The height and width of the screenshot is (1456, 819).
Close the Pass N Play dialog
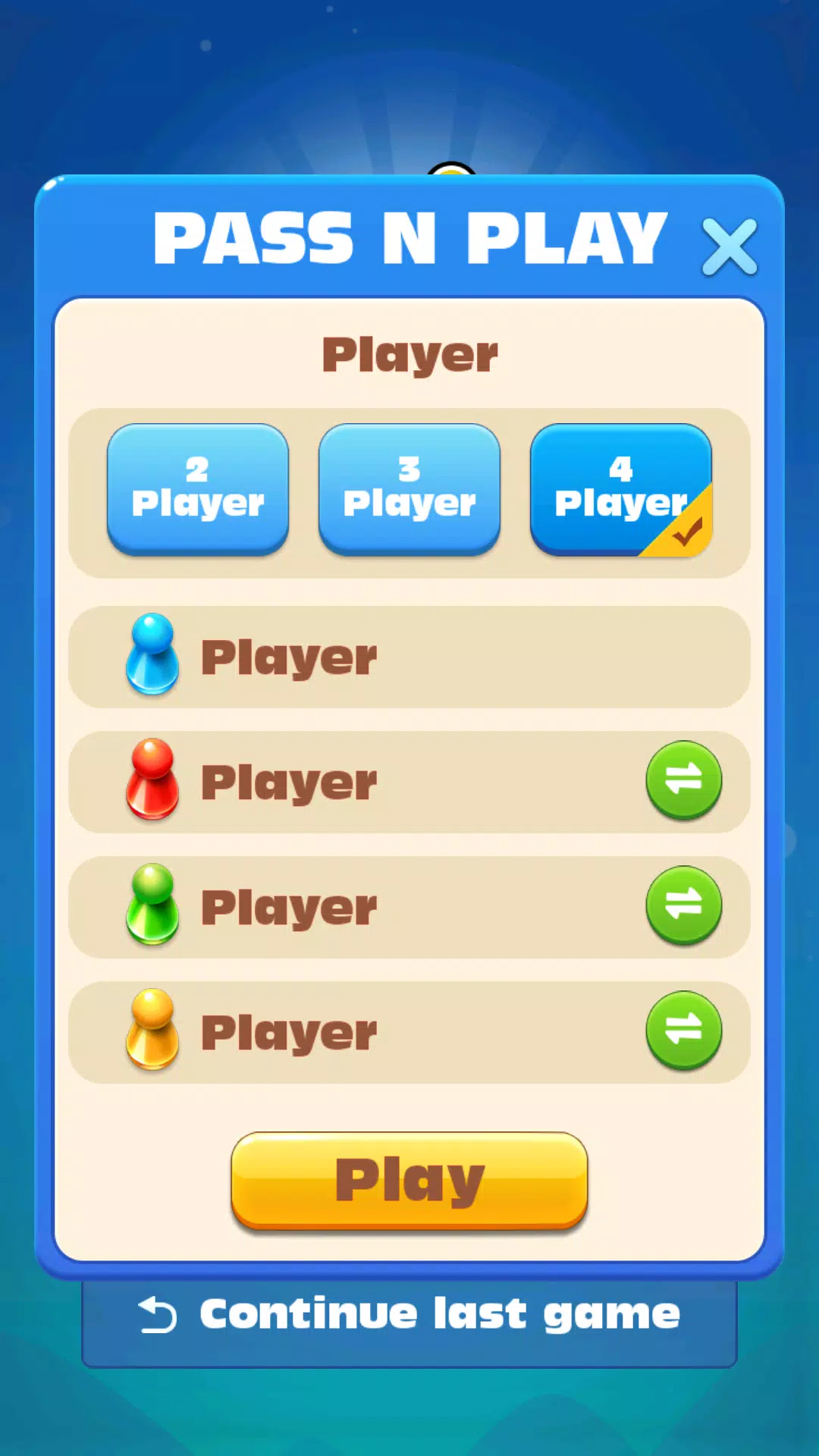click(729, 246)
